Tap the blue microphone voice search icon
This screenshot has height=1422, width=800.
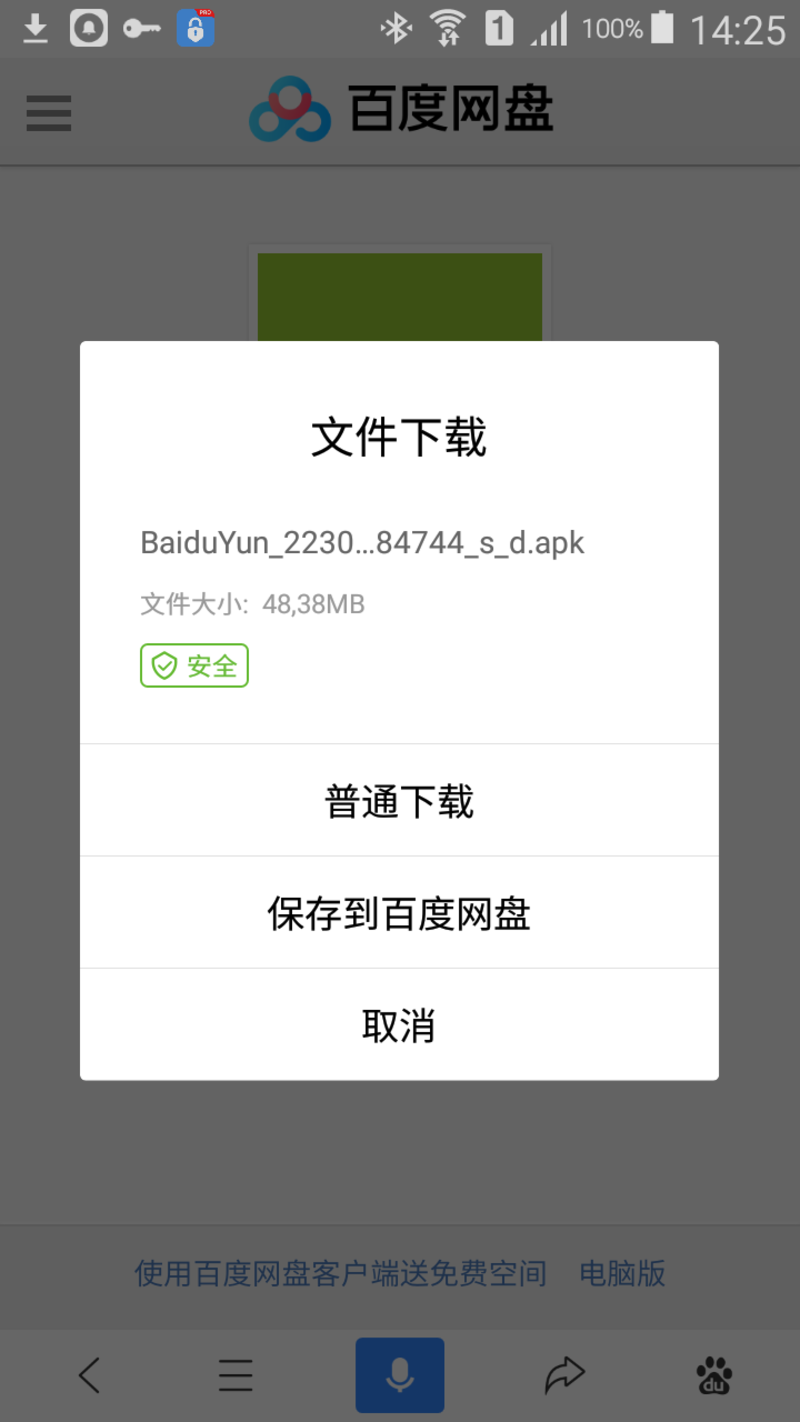point(399,1375)
